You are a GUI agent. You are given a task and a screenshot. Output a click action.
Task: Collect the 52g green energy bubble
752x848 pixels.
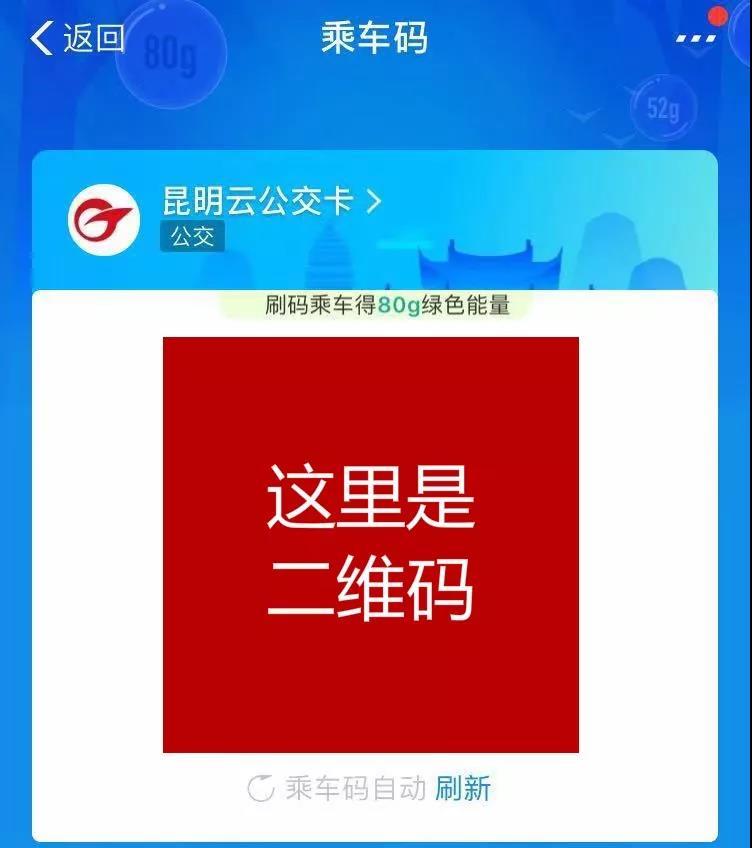[x=662, y=107]
